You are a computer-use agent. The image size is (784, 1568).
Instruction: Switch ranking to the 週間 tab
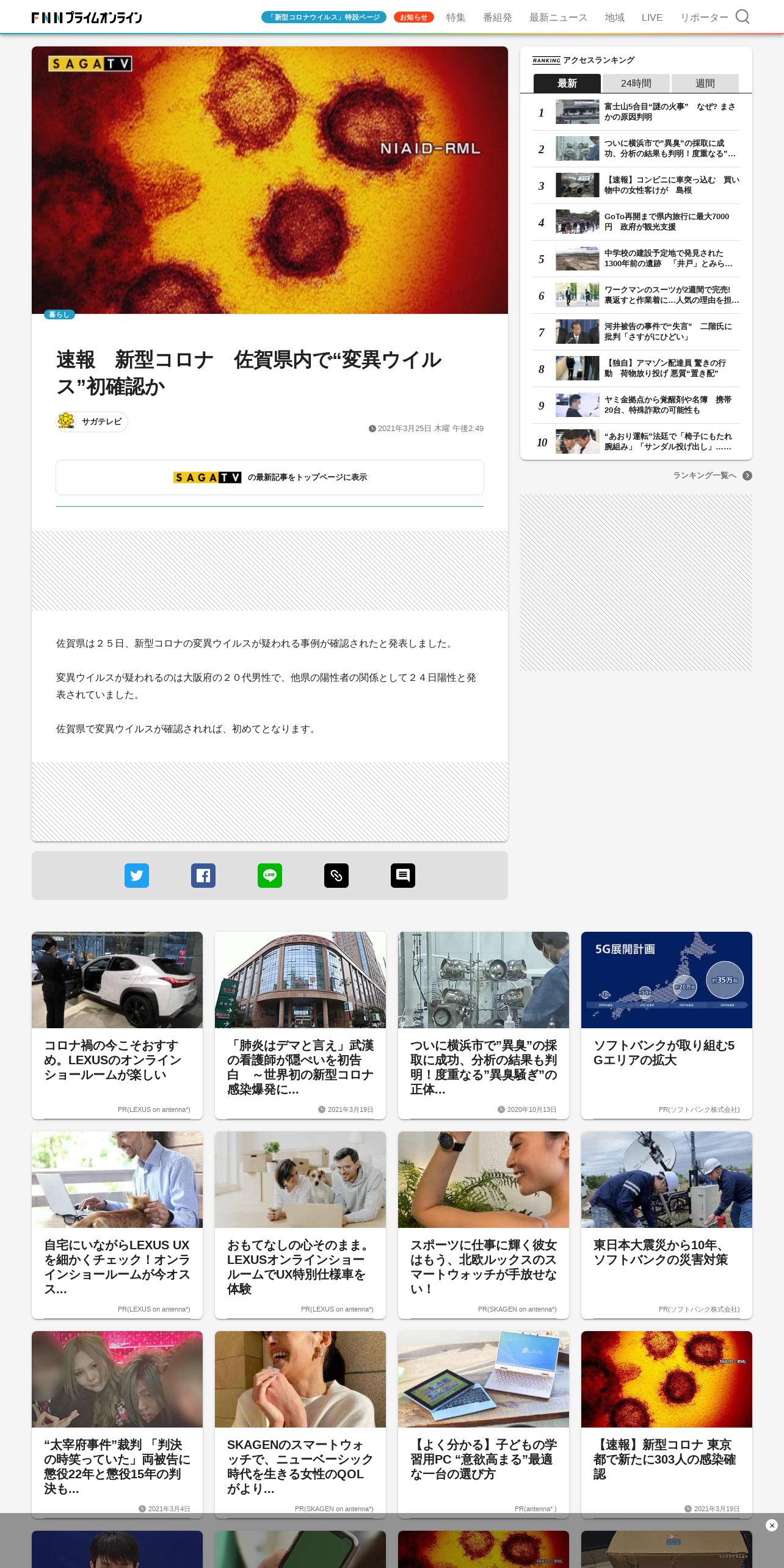click(x=705, y=83)
